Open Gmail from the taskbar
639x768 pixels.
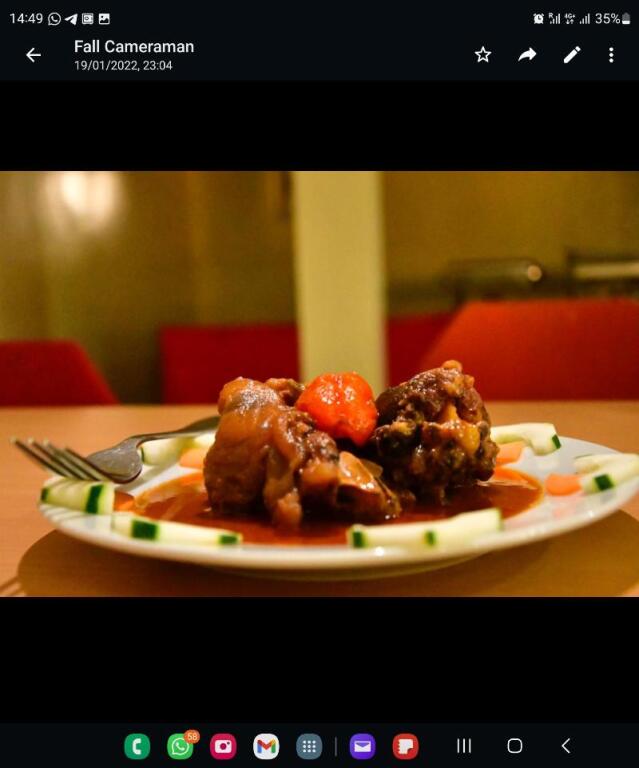click(266, 746)
